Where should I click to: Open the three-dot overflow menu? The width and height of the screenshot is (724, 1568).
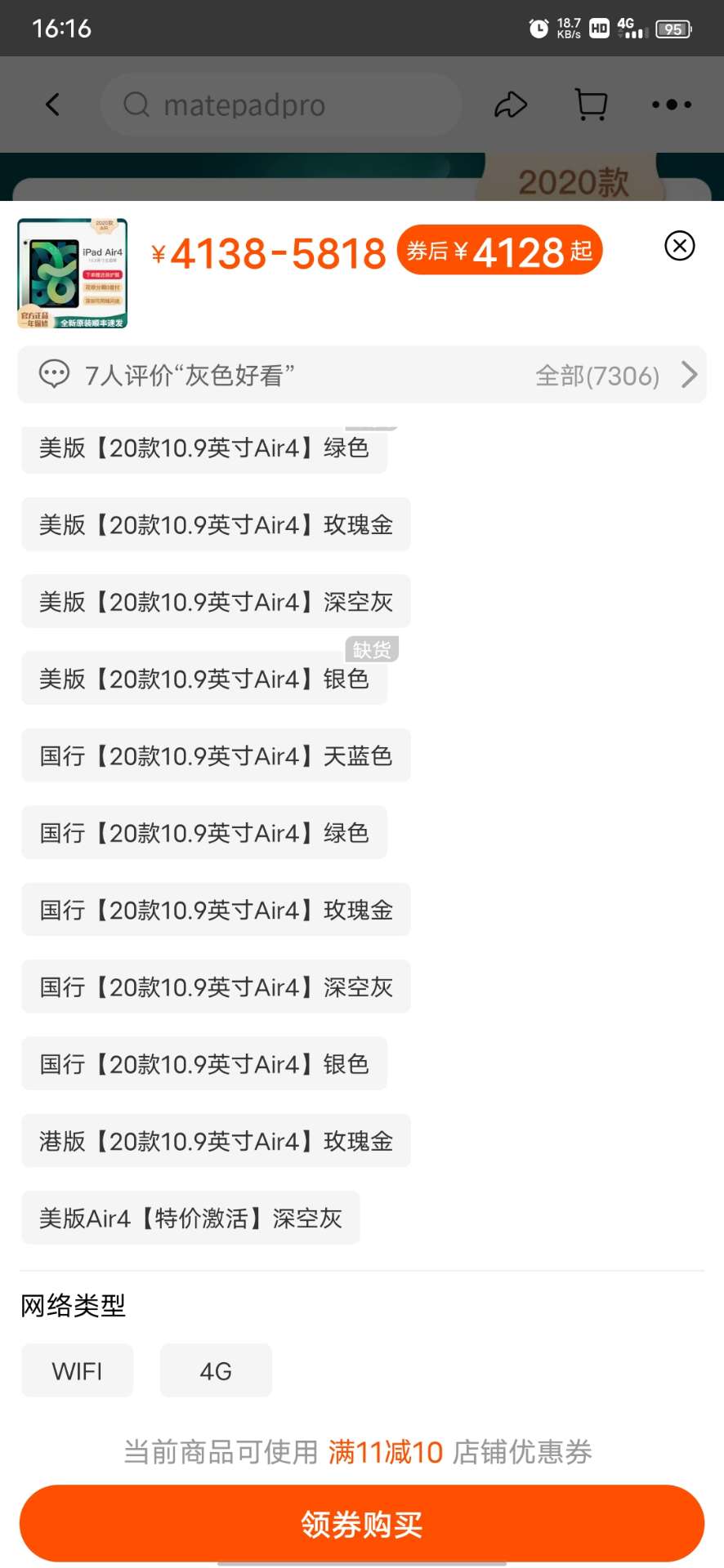pos(672,105)
